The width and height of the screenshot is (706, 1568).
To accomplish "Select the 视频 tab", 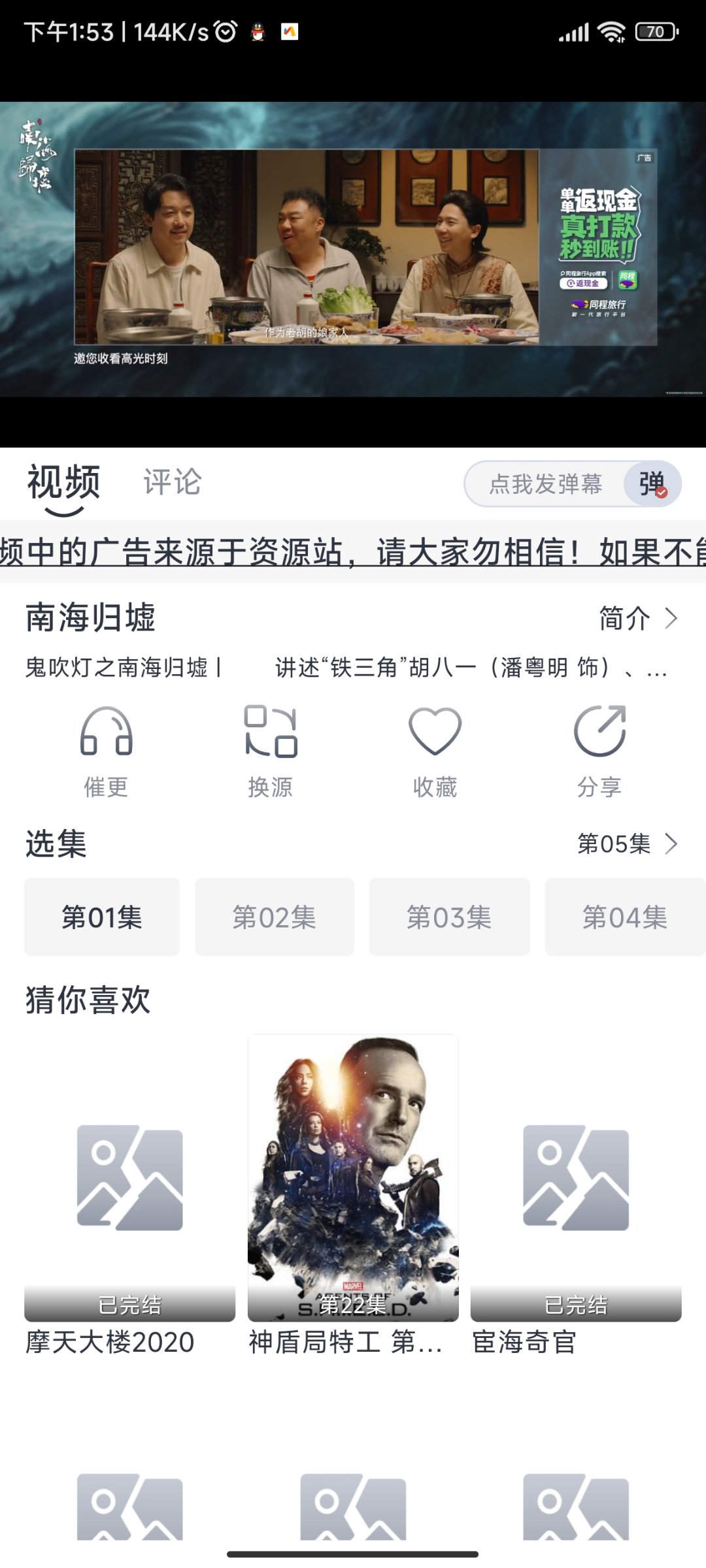I will pos(63,483).
